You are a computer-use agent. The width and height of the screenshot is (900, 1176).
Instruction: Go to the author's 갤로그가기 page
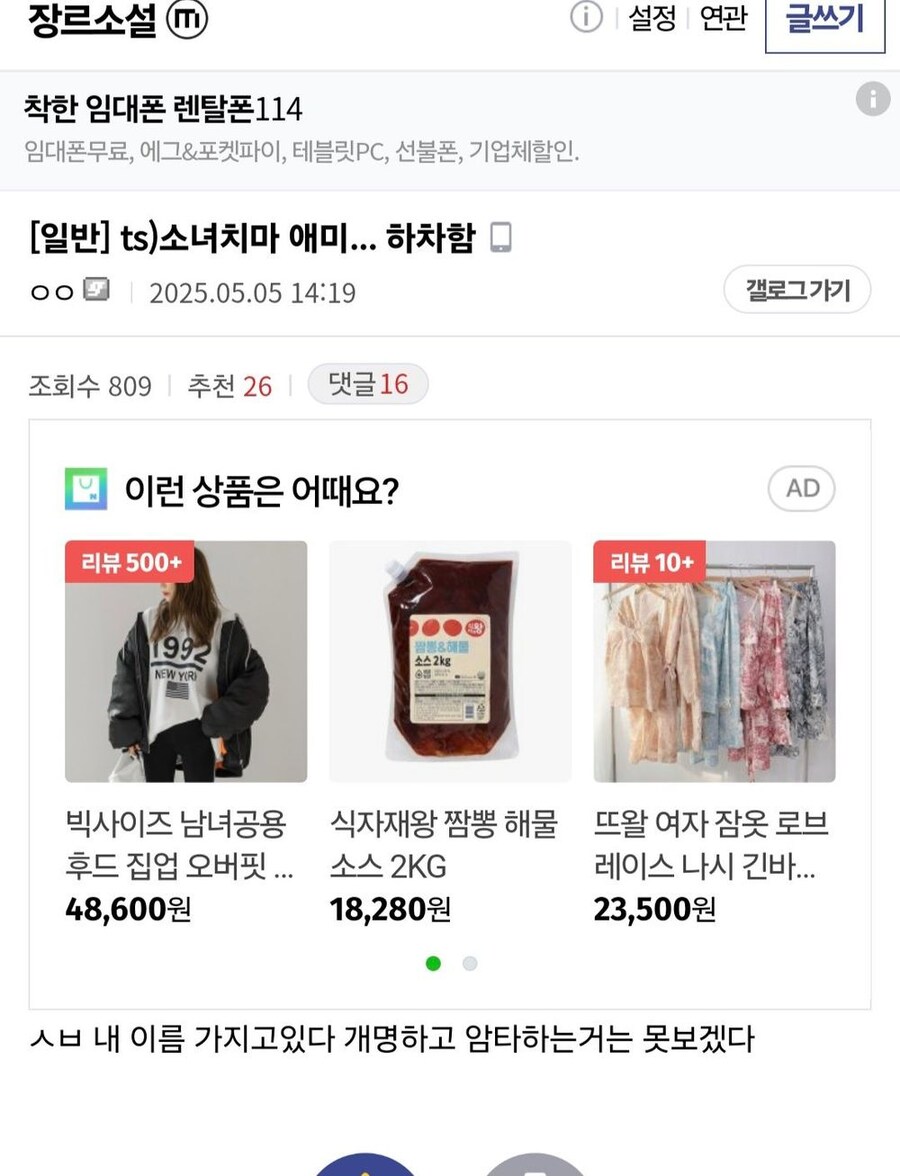(797, 290)
